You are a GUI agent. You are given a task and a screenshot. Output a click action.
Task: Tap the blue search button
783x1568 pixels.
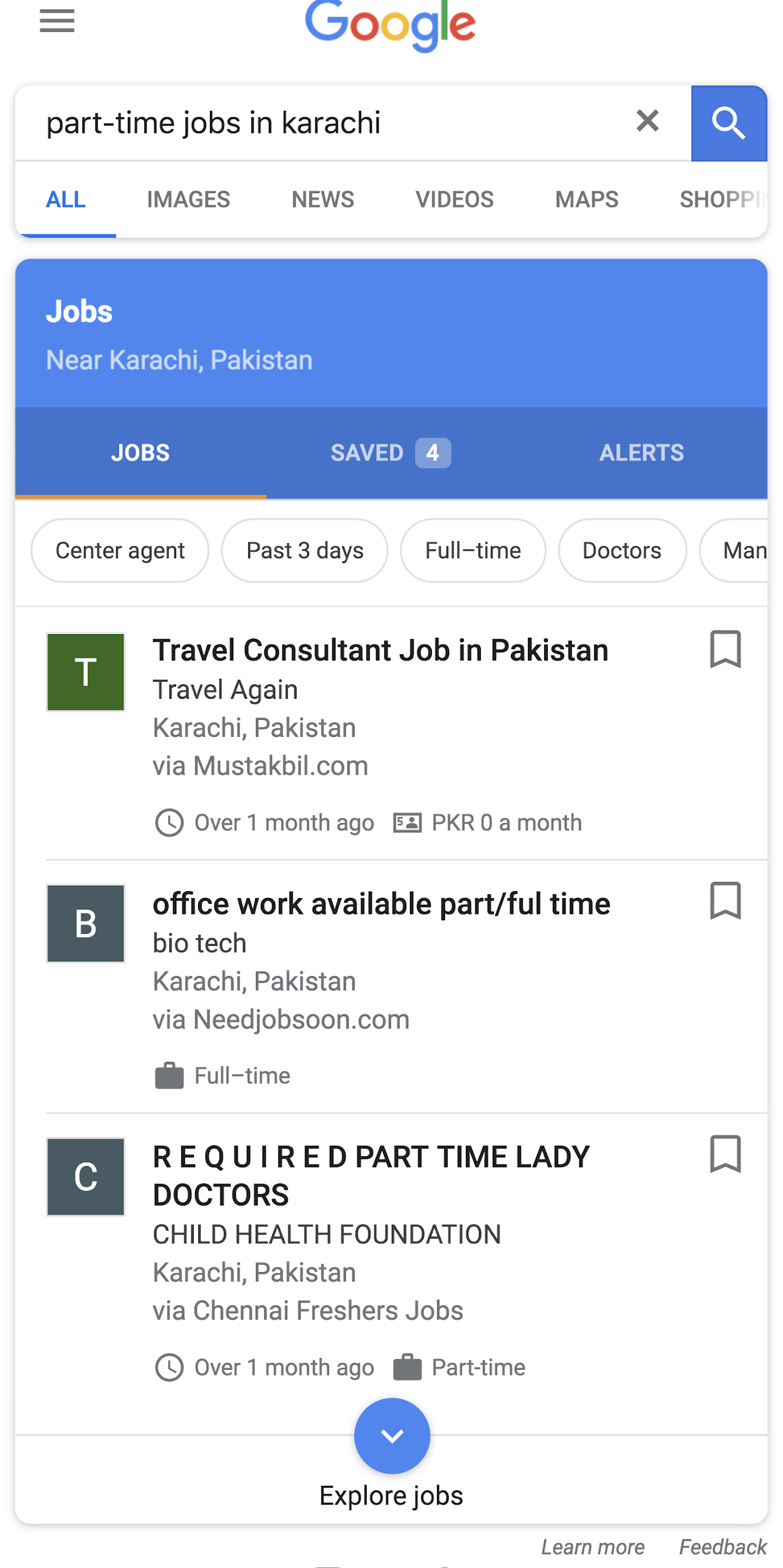(728, 124)
